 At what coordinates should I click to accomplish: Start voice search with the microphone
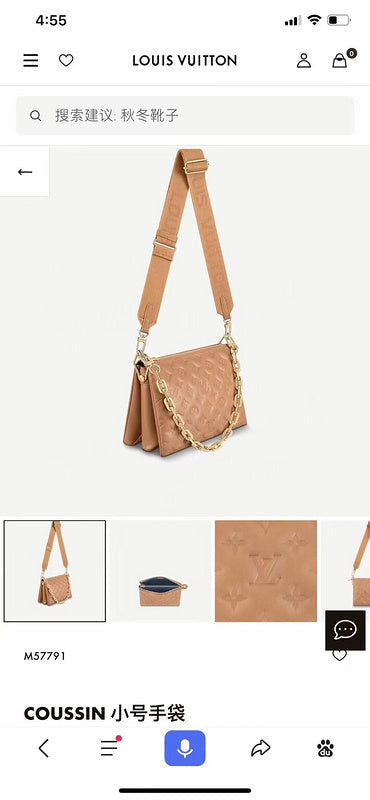tap(185, 748)
